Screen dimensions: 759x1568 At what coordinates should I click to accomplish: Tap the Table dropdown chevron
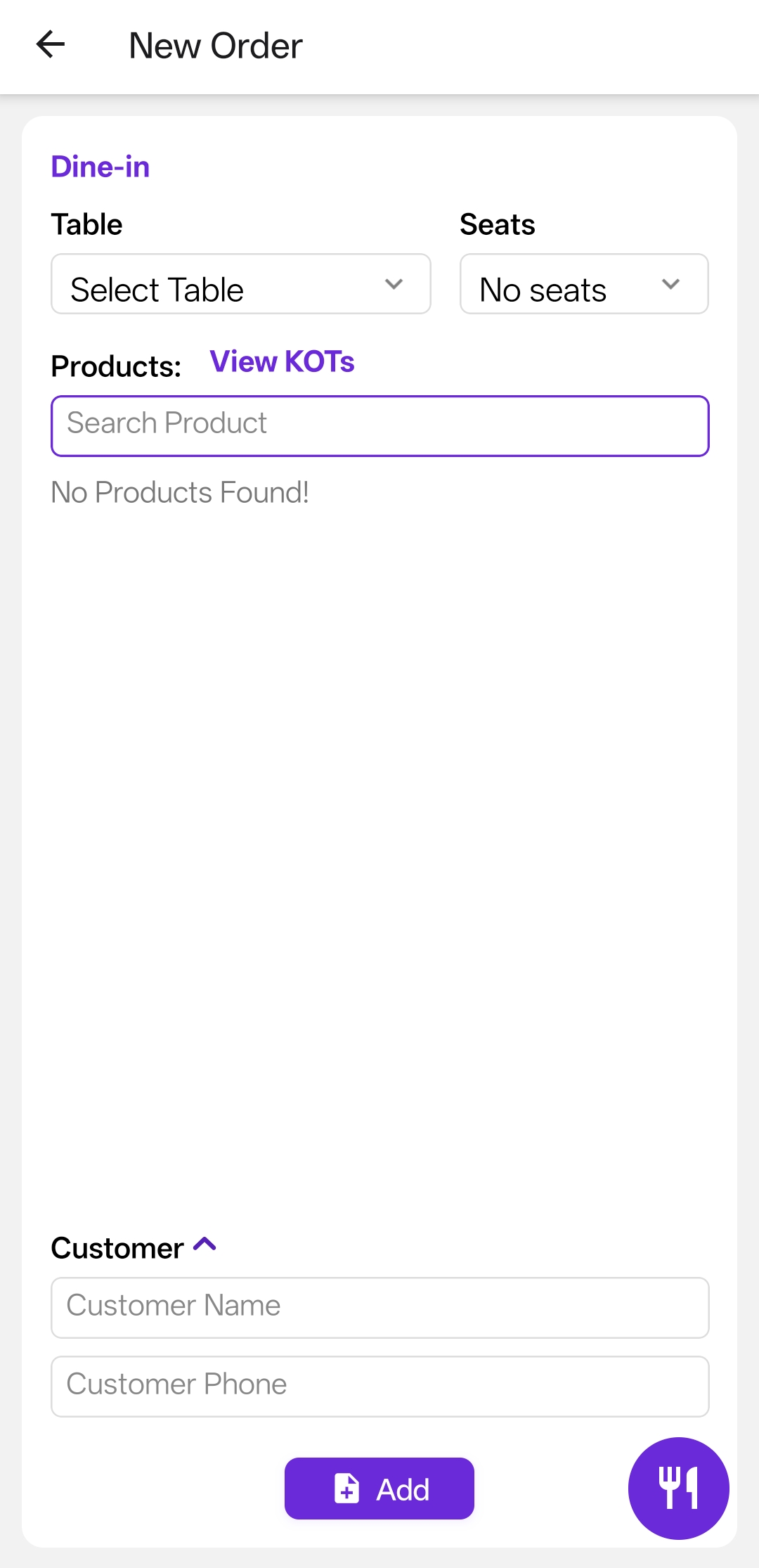(394, 284)
